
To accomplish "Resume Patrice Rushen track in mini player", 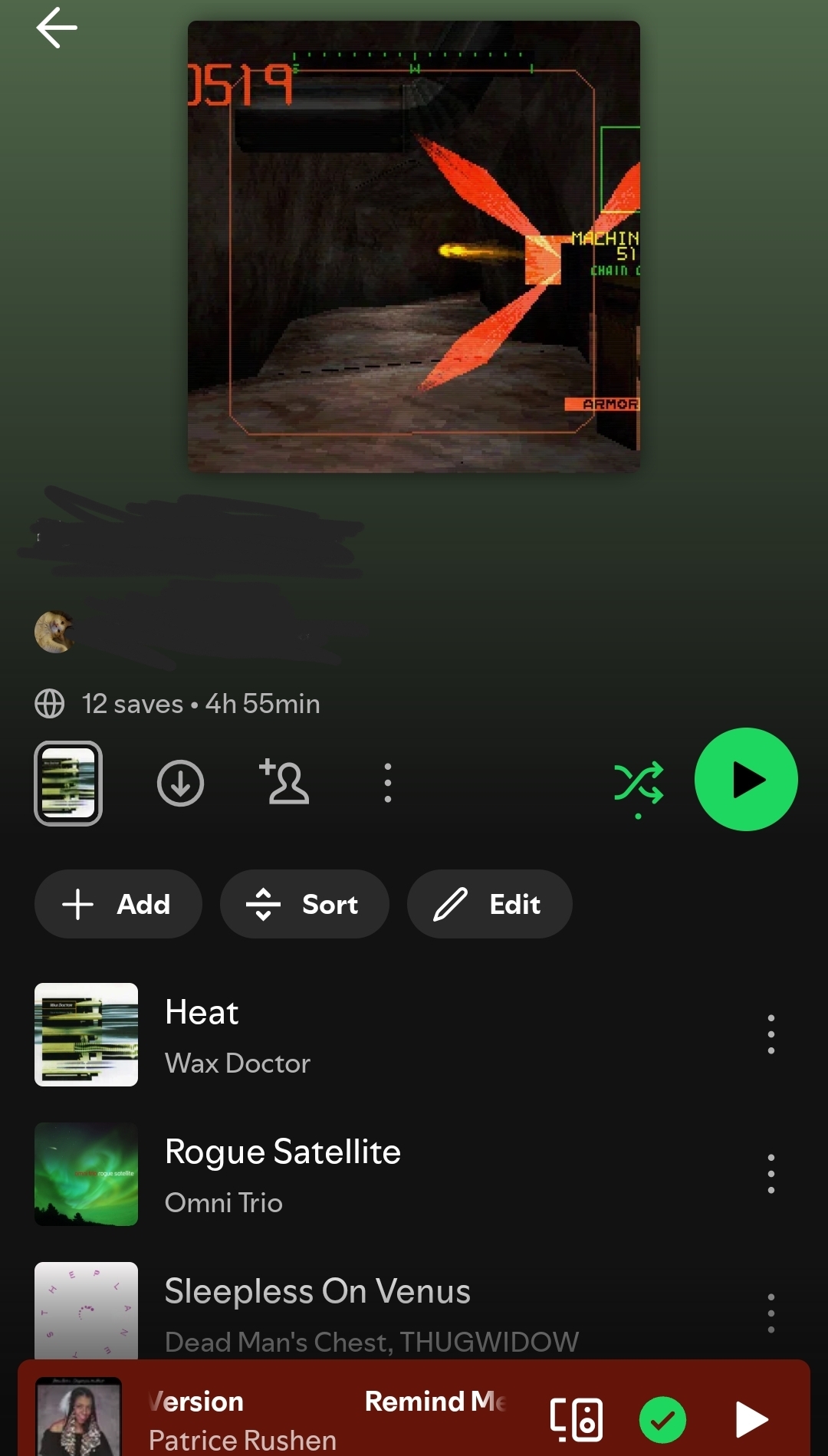I will pyautogui.click(x=751, y=1419).
